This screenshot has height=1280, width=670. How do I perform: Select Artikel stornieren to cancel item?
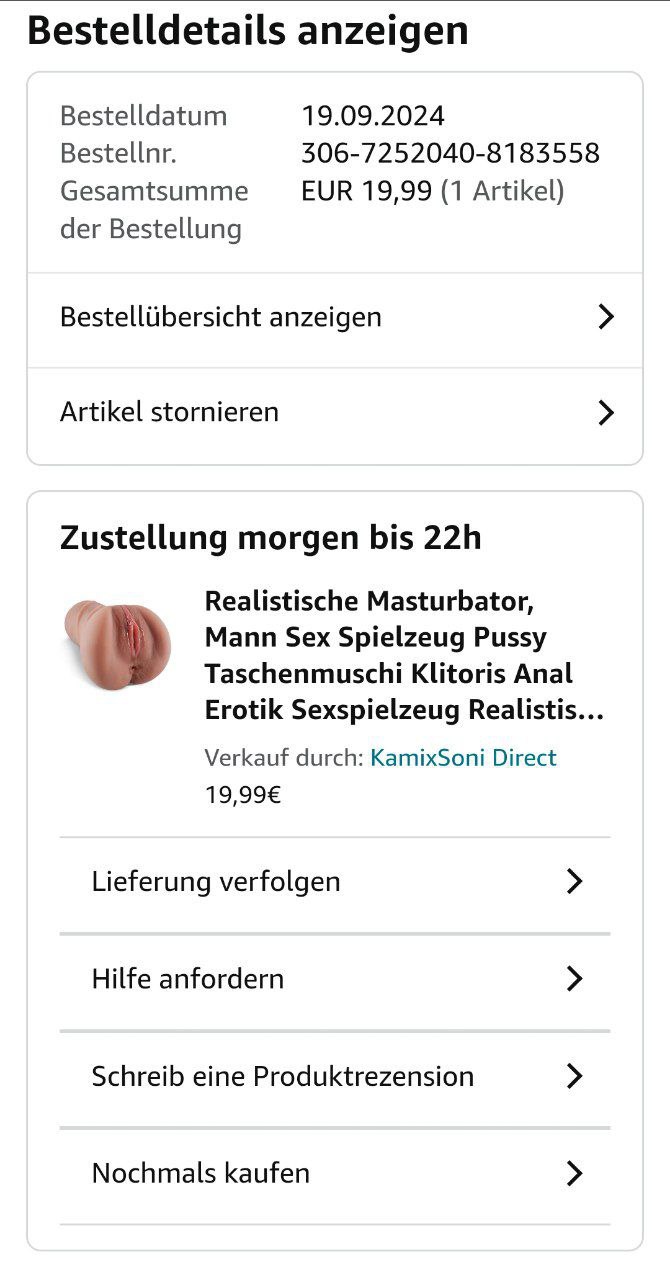pyautogui.click(x=334, y=412)
